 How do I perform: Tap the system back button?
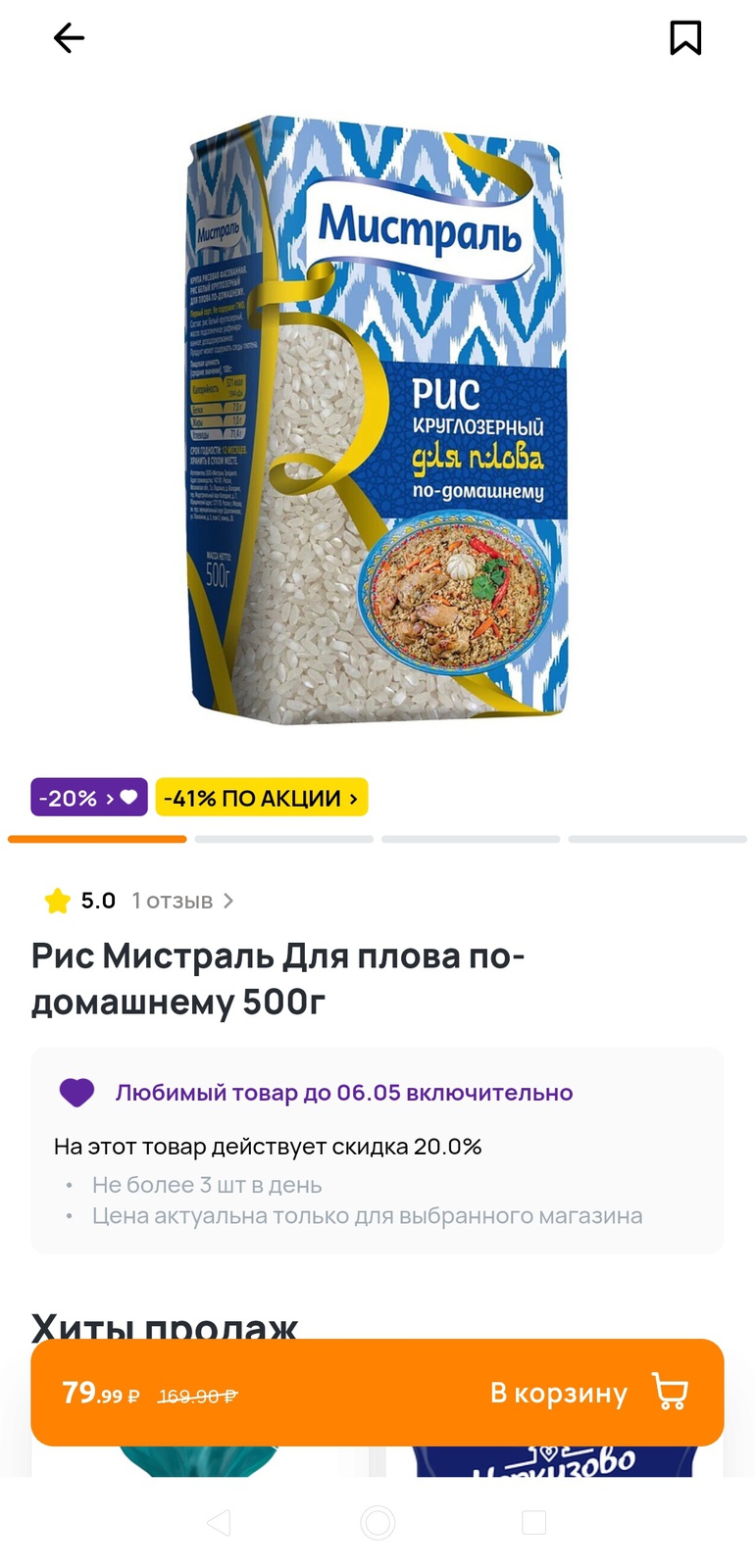[220, 1522]
